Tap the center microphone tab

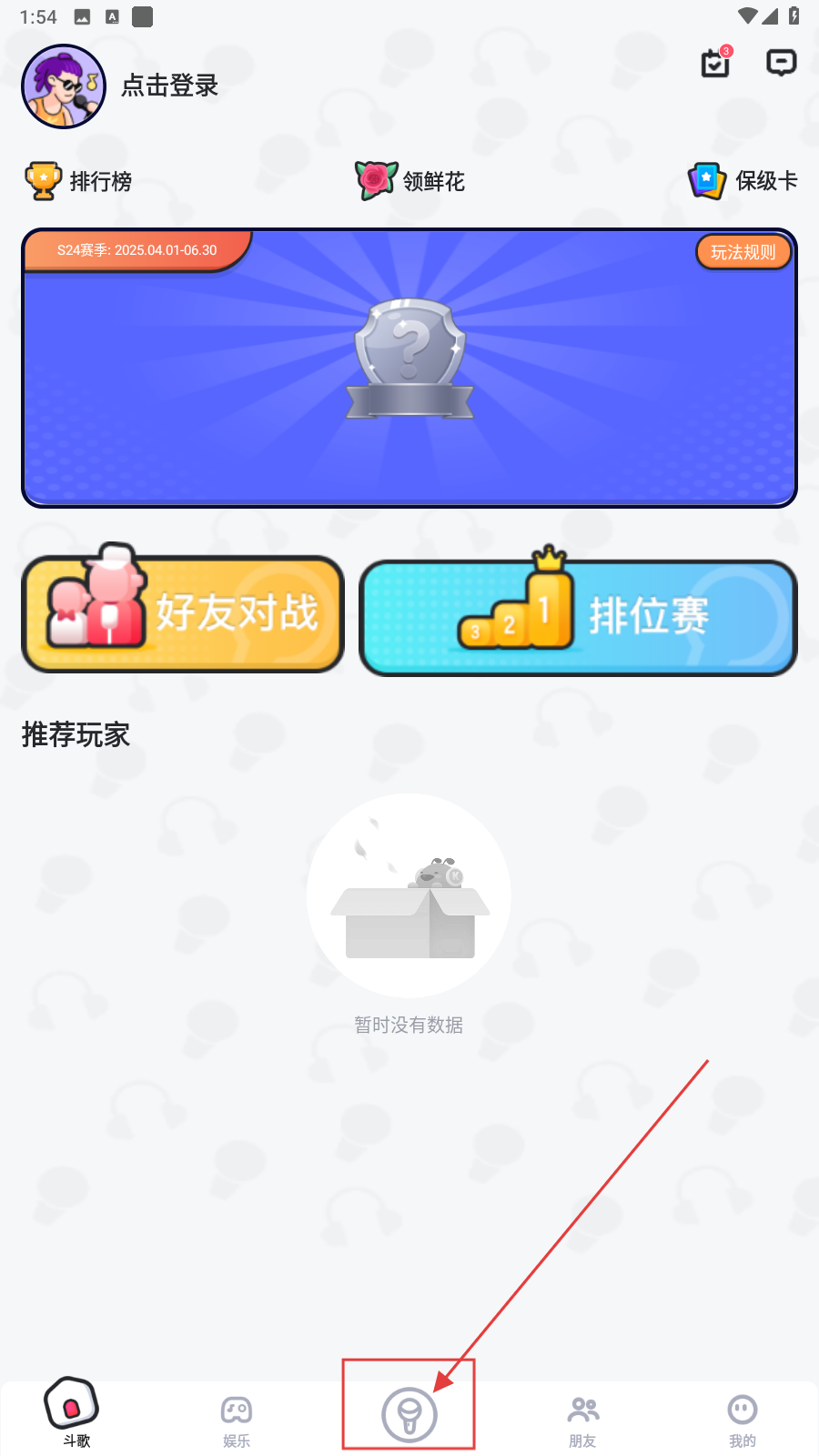click(409, 1415)
